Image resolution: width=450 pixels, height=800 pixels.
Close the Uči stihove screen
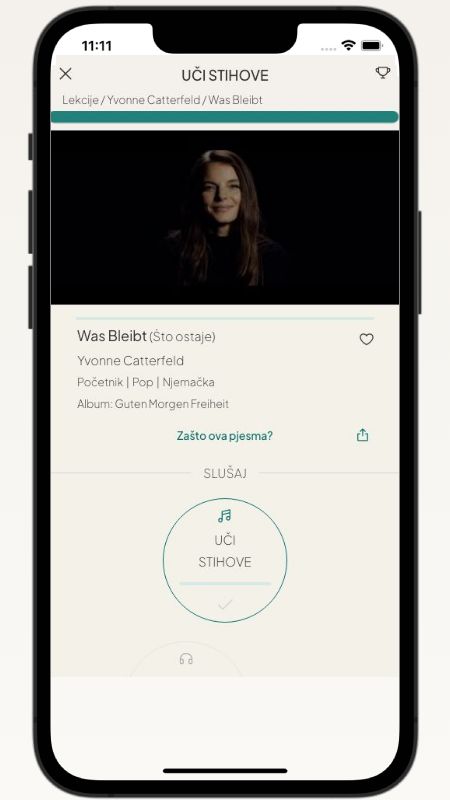click(x=65, y=74)
